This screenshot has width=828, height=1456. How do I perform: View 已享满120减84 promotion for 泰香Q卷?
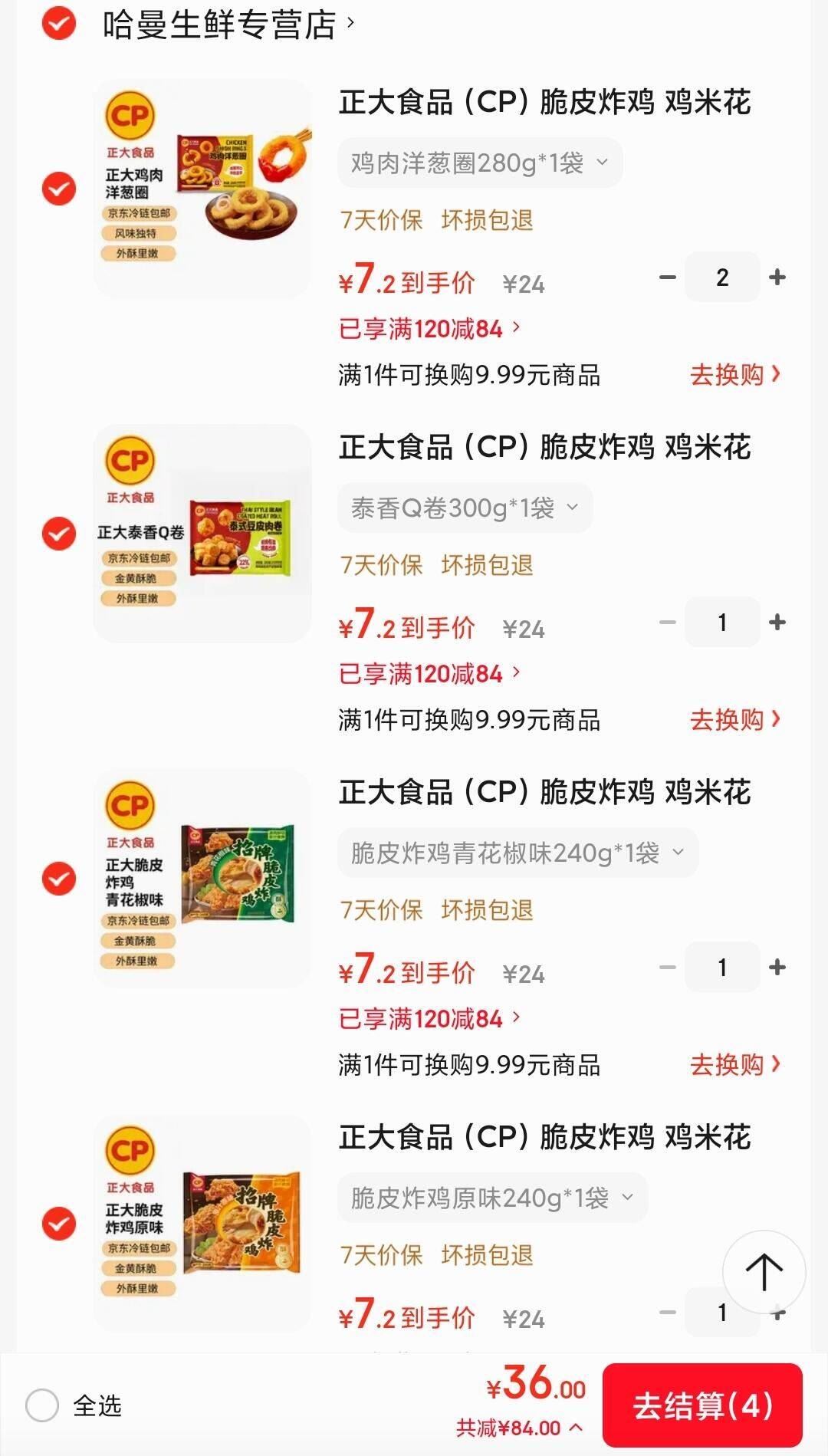[x=429, y=674]
